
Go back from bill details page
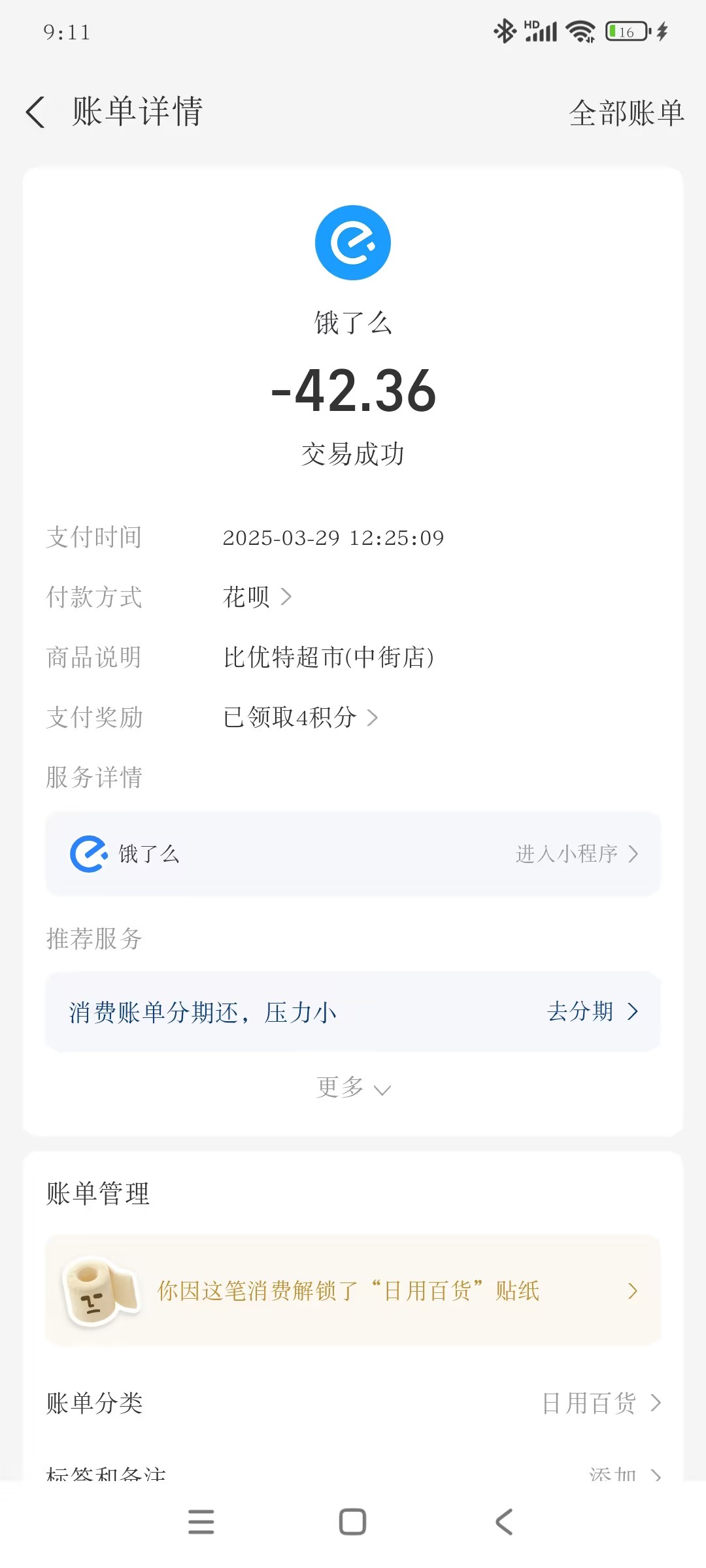pos(36,112)
